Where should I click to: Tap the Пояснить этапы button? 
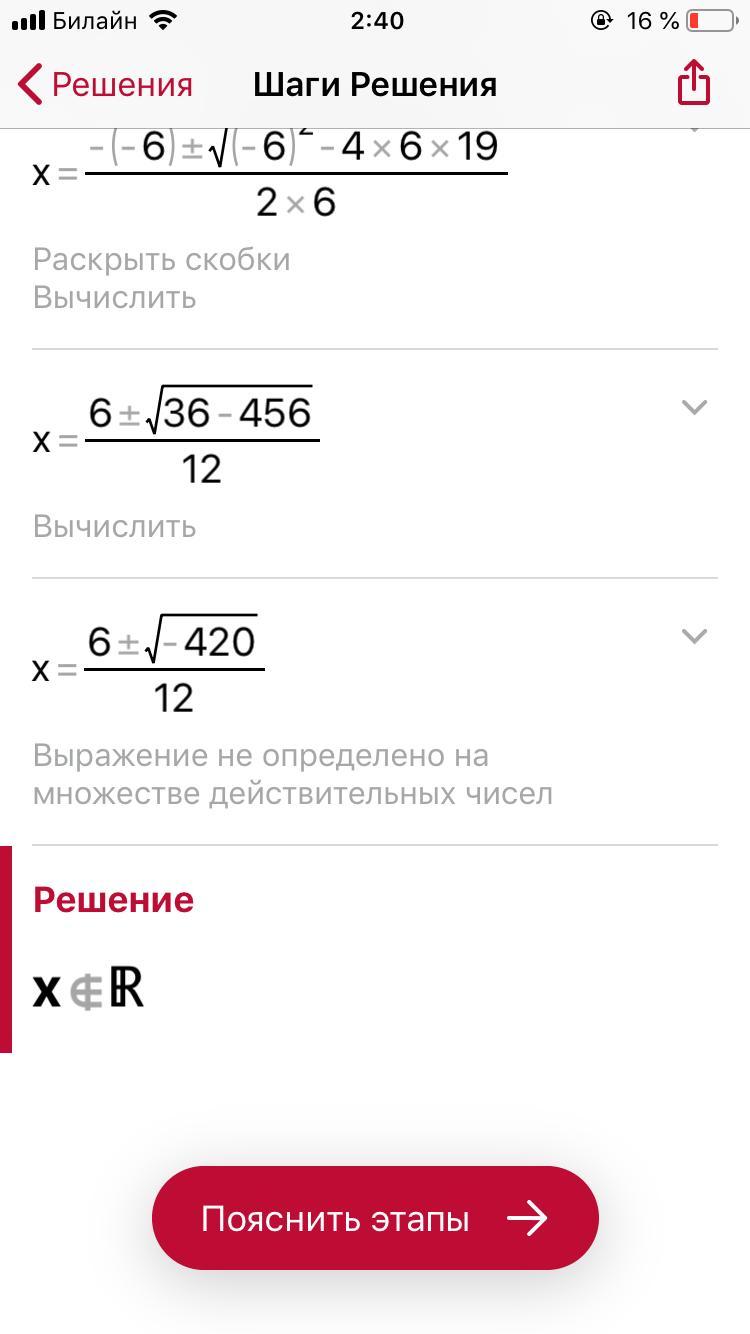coord(375,1218)
